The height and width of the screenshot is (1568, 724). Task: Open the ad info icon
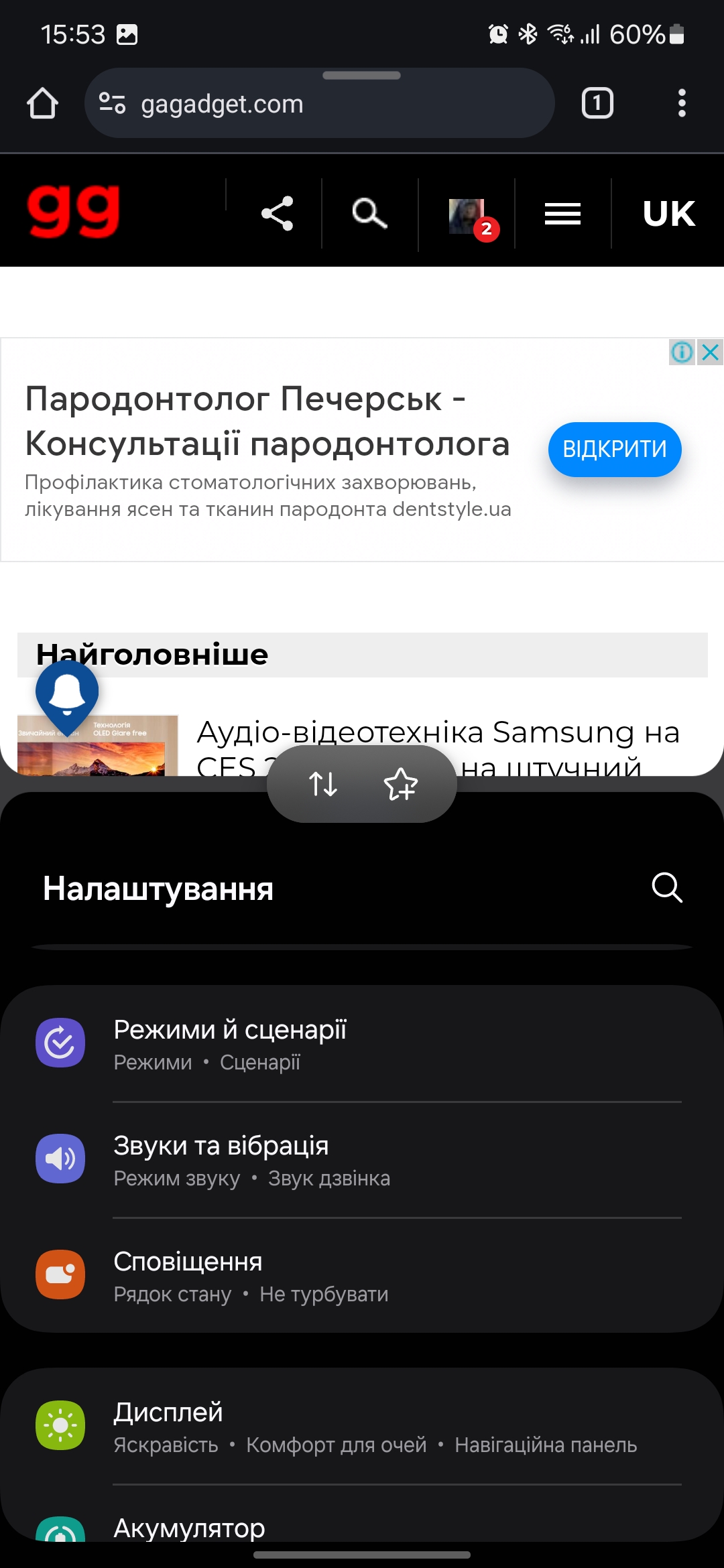(682, 352)
